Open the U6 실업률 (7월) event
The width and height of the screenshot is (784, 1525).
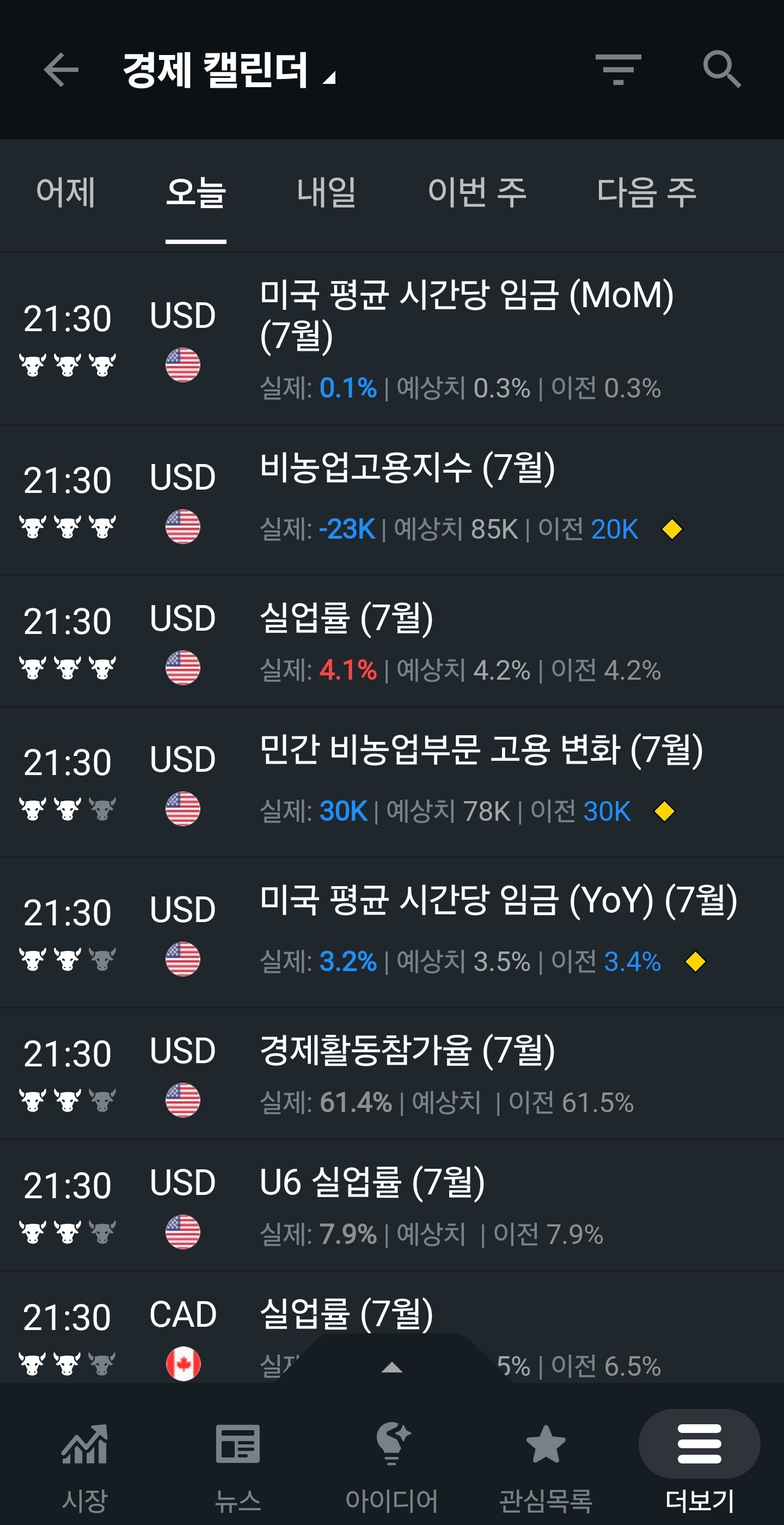click(391, 1205)
